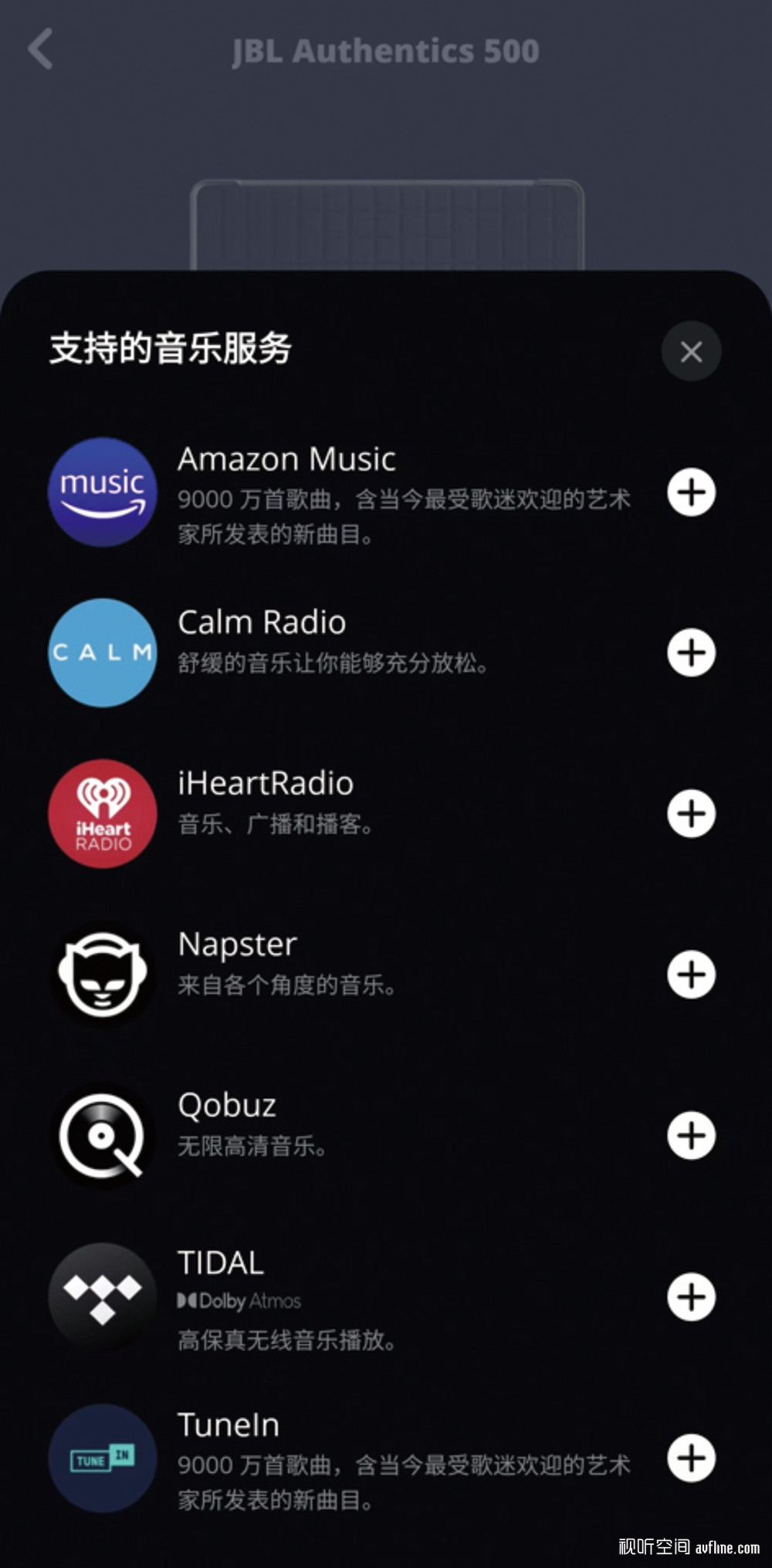Add TIDAL service
Image resolution: width=772 pixels, height=1568 pixels.
[x=691, y=1296]
